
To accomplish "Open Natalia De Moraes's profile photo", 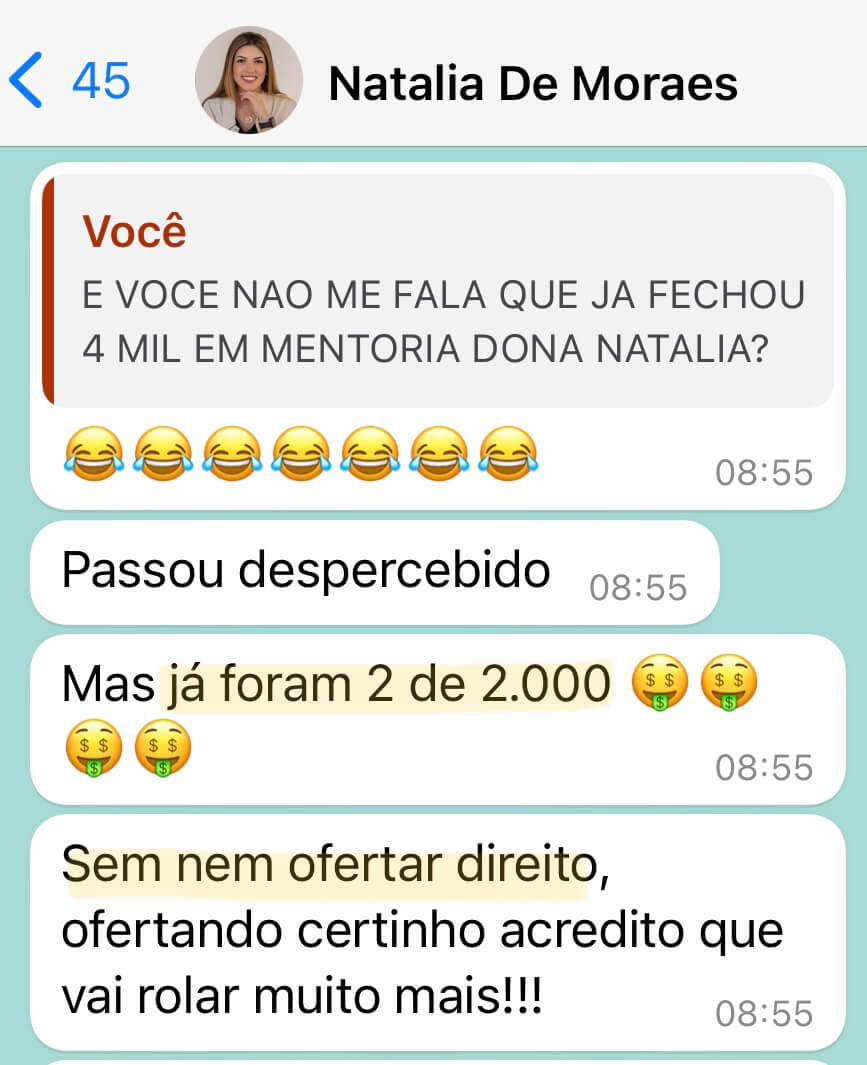I will point(248,80).
